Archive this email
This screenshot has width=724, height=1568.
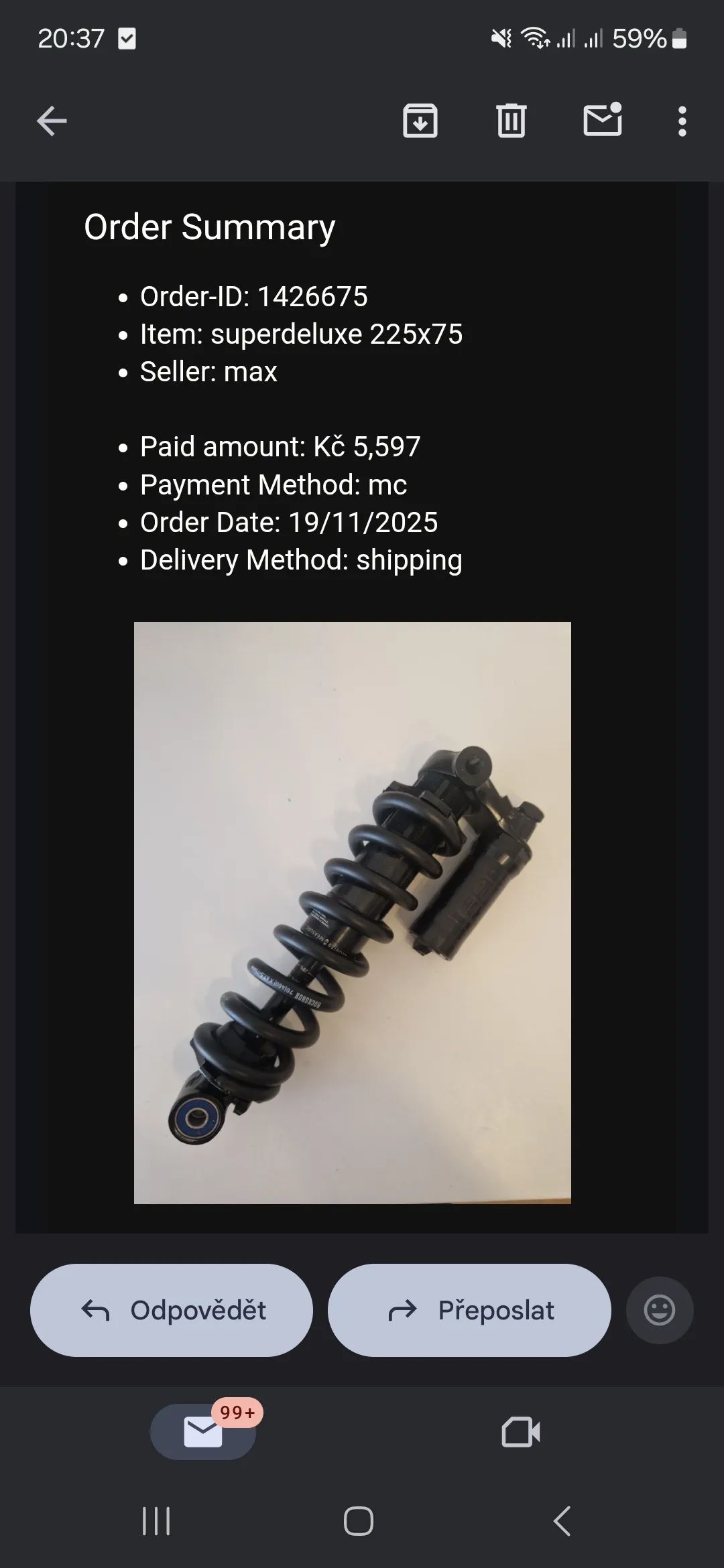coord(420,121)
